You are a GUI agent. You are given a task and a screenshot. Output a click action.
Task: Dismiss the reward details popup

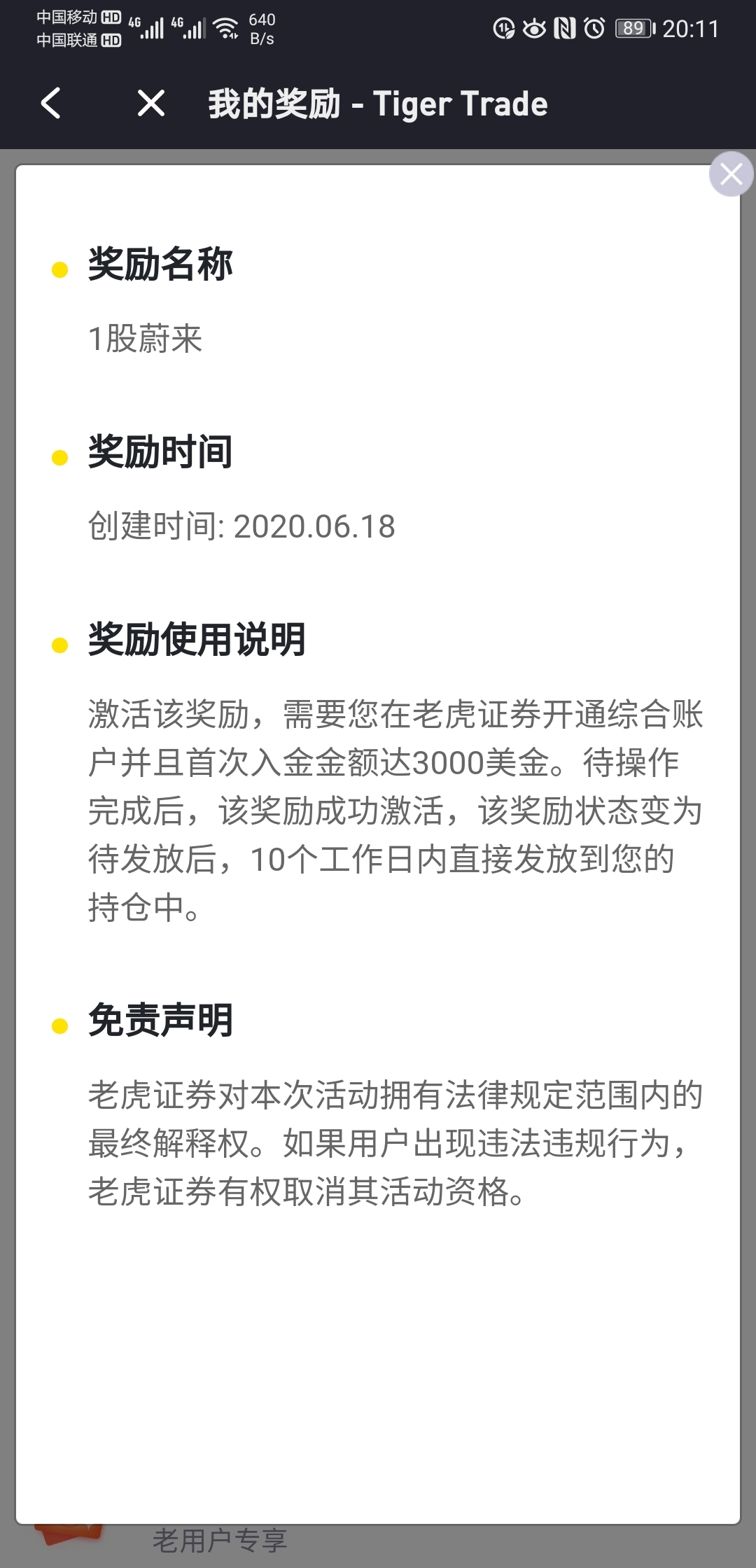pyautogui.click(x=731, y=174)
